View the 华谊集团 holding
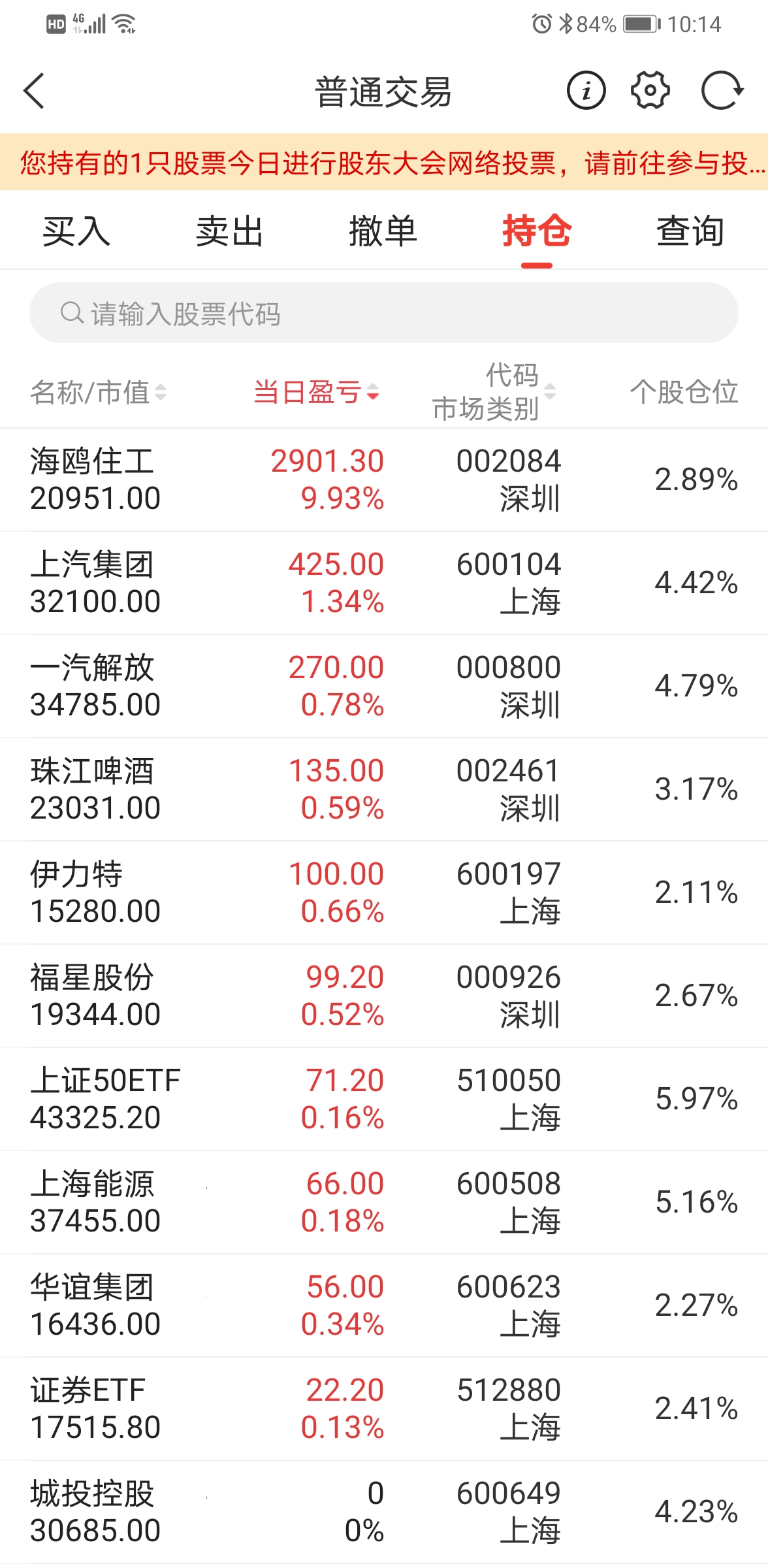Screen dimensions: 768x1568 (x=384, y=1305)
